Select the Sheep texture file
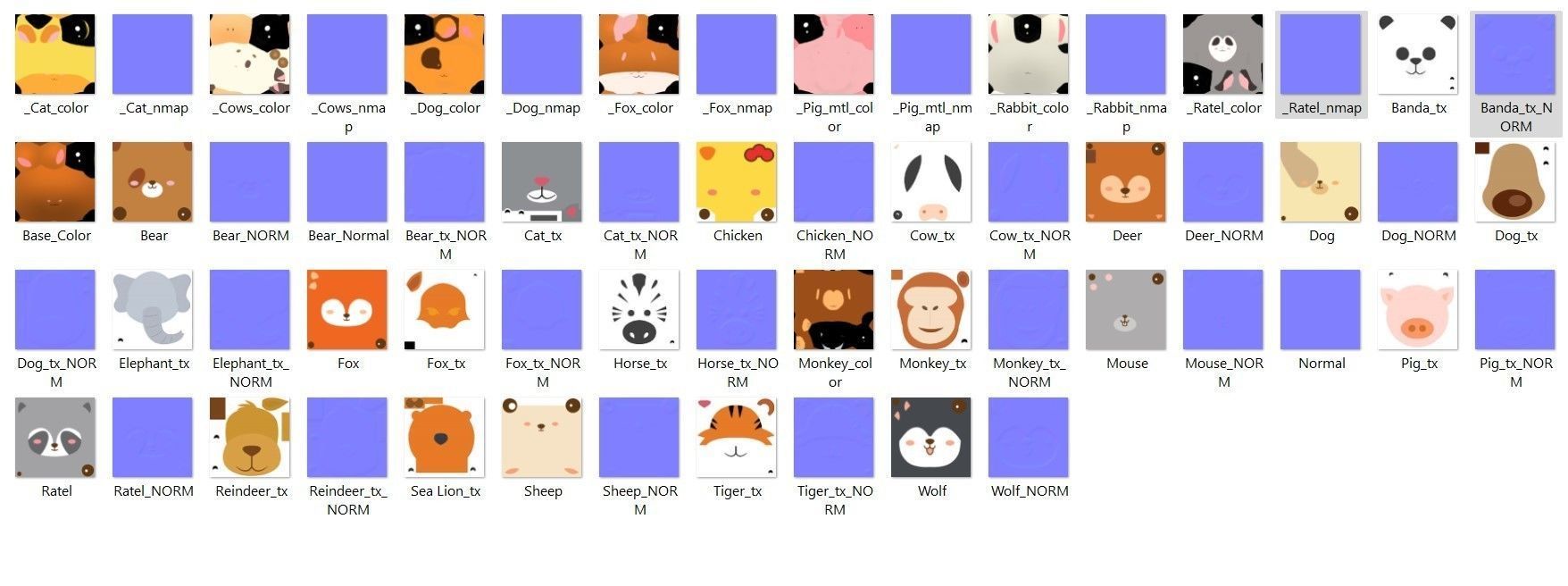The image size is (1568, 586). coord(542,438)
